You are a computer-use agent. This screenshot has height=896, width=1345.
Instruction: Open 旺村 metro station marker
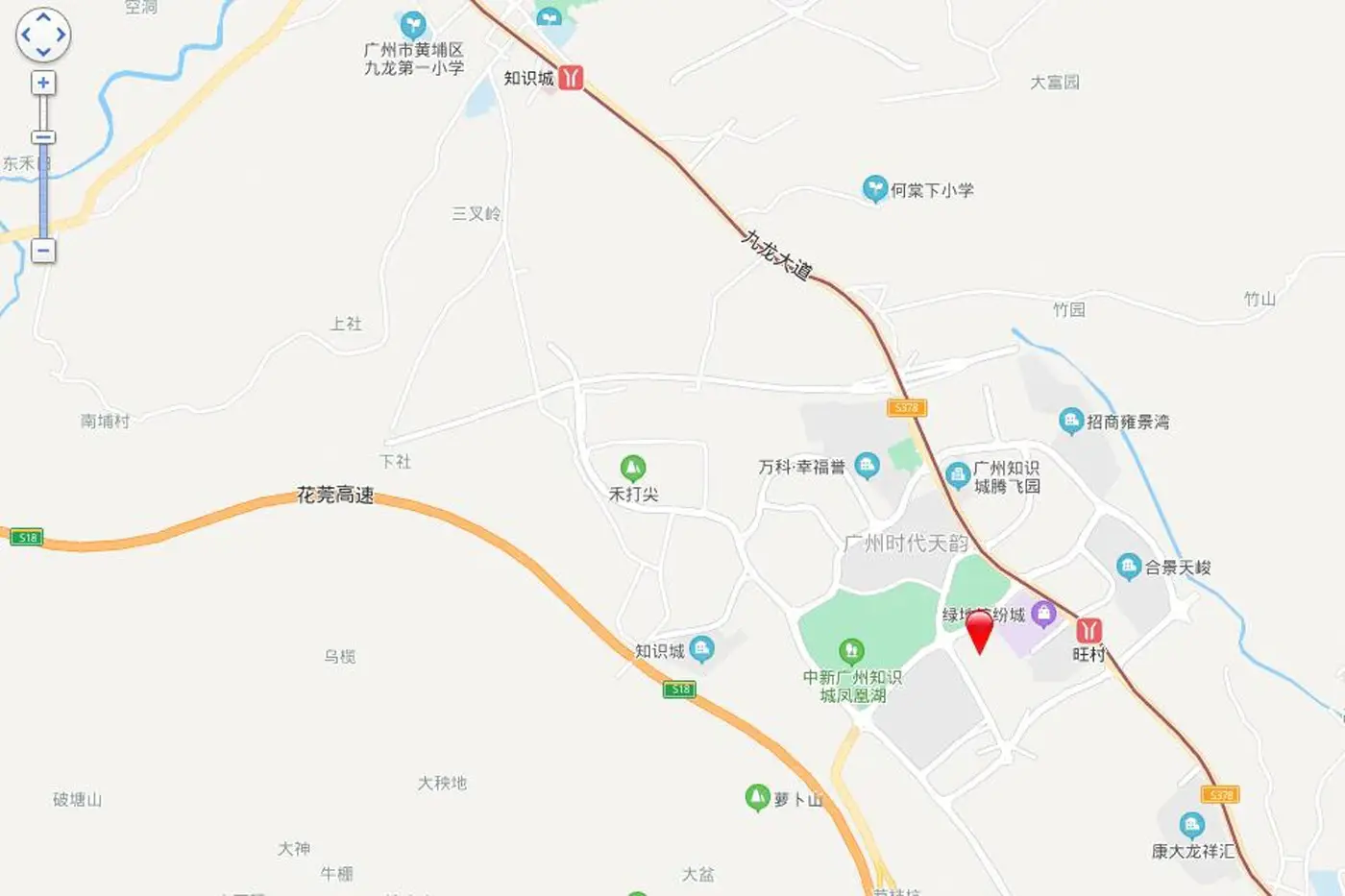pos(1088,630)
